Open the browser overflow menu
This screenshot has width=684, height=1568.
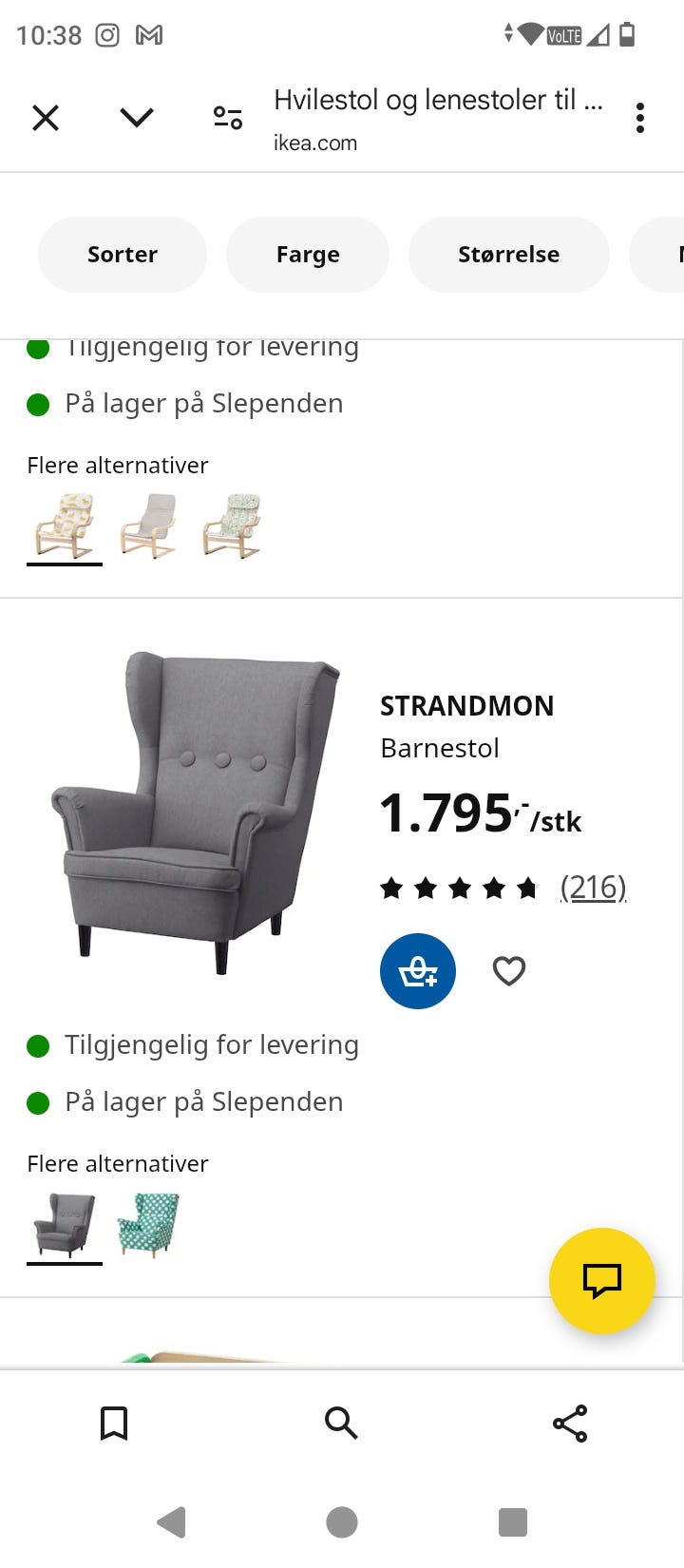tap(640, 118)
